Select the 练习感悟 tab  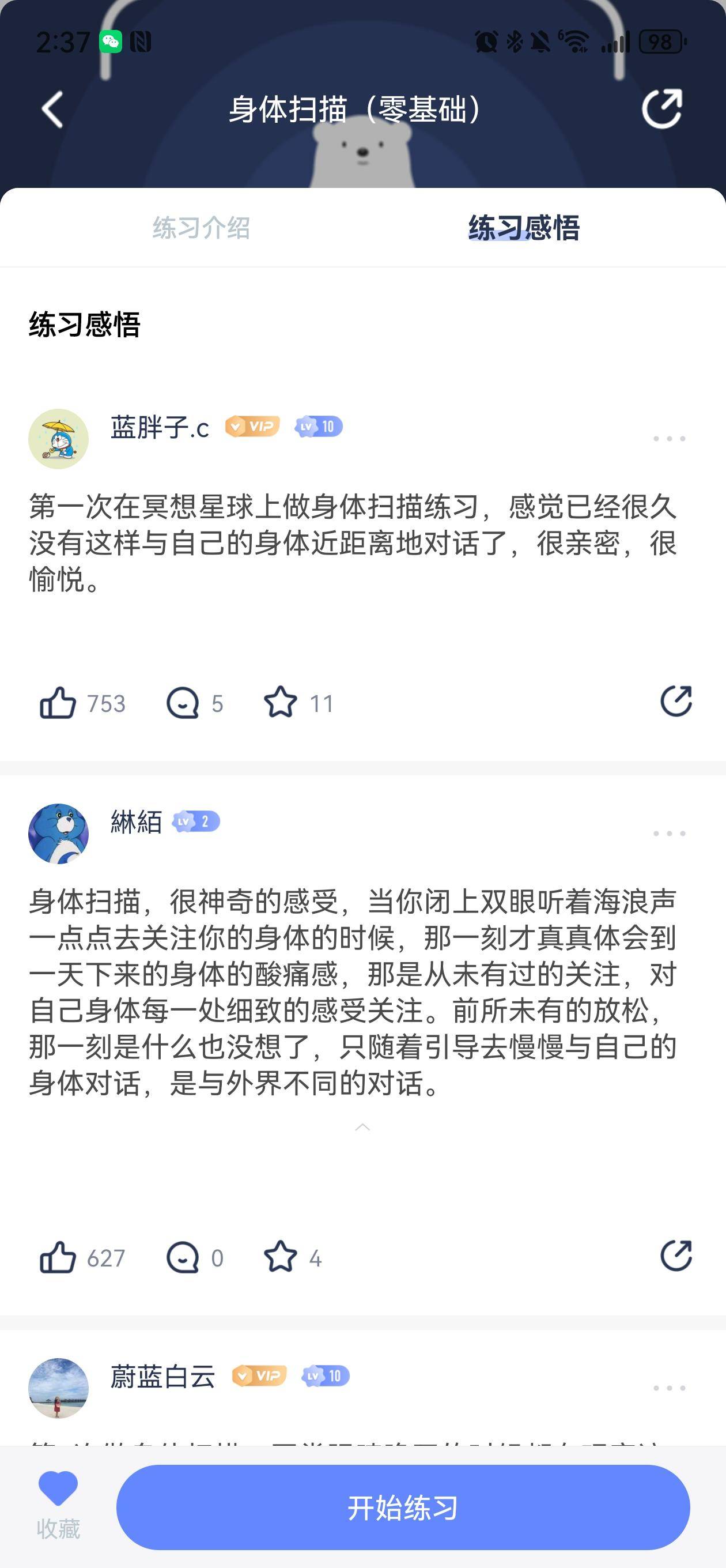pos(524,228)
